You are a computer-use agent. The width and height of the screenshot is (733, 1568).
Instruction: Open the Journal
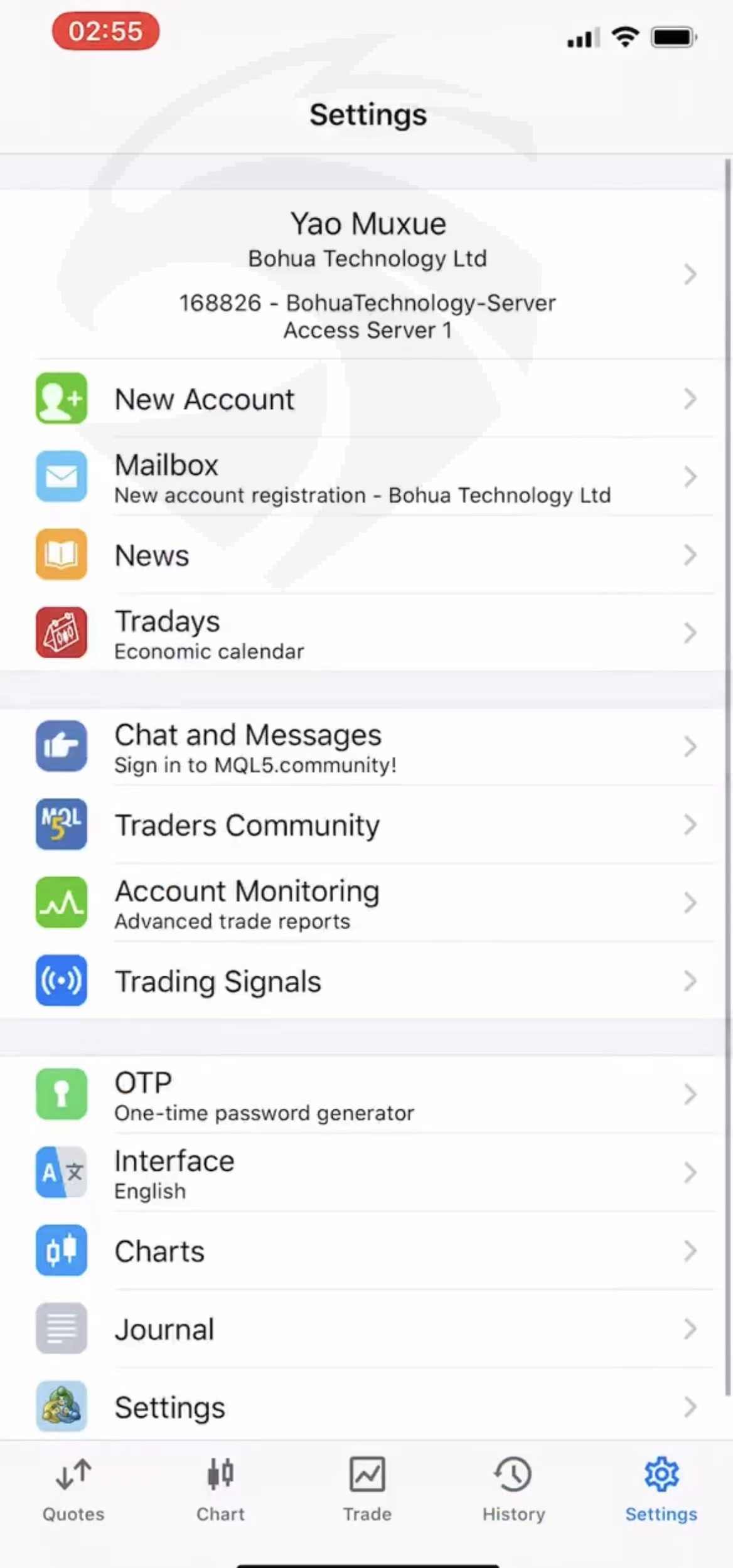[x=366, y=1329]
